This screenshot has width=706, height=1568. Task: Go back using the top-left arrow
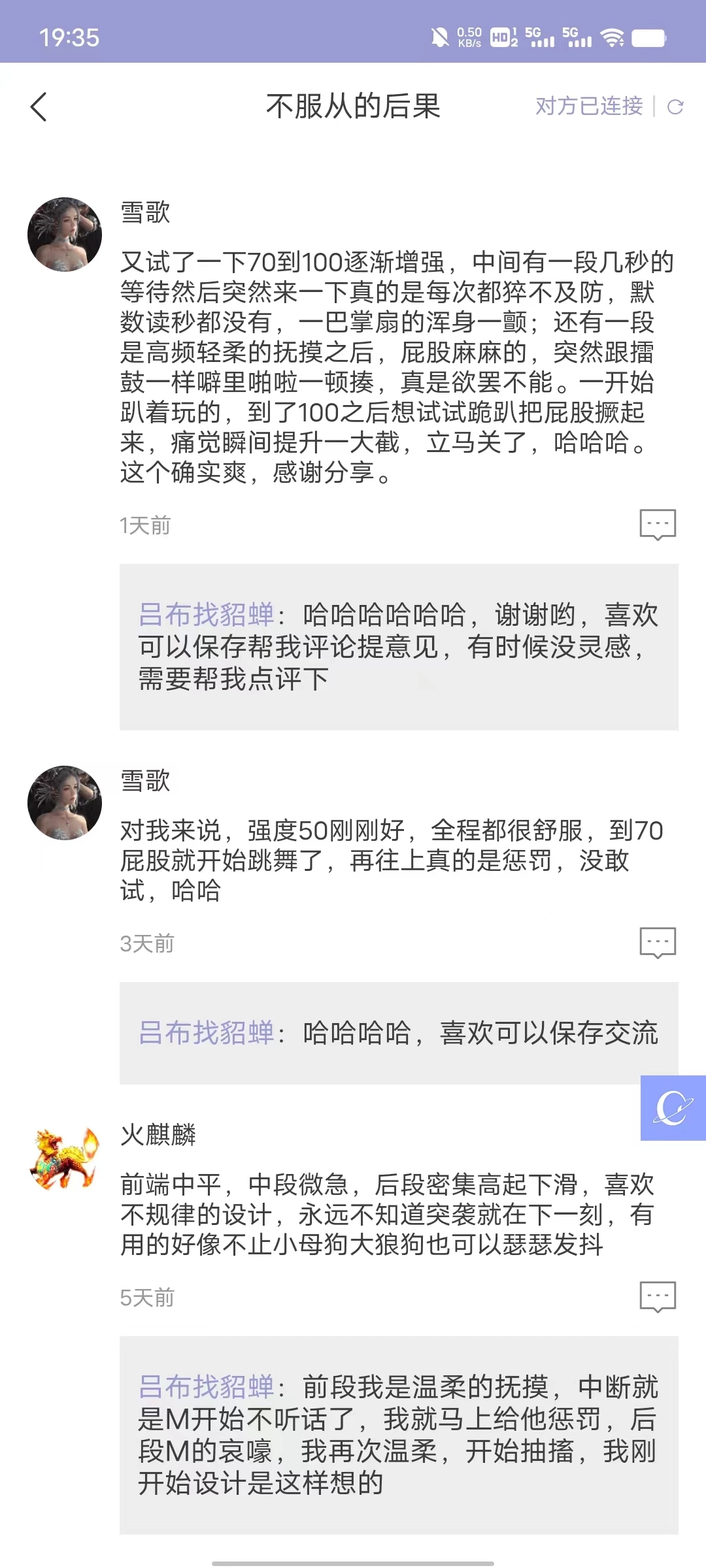(x=39, y=106)
